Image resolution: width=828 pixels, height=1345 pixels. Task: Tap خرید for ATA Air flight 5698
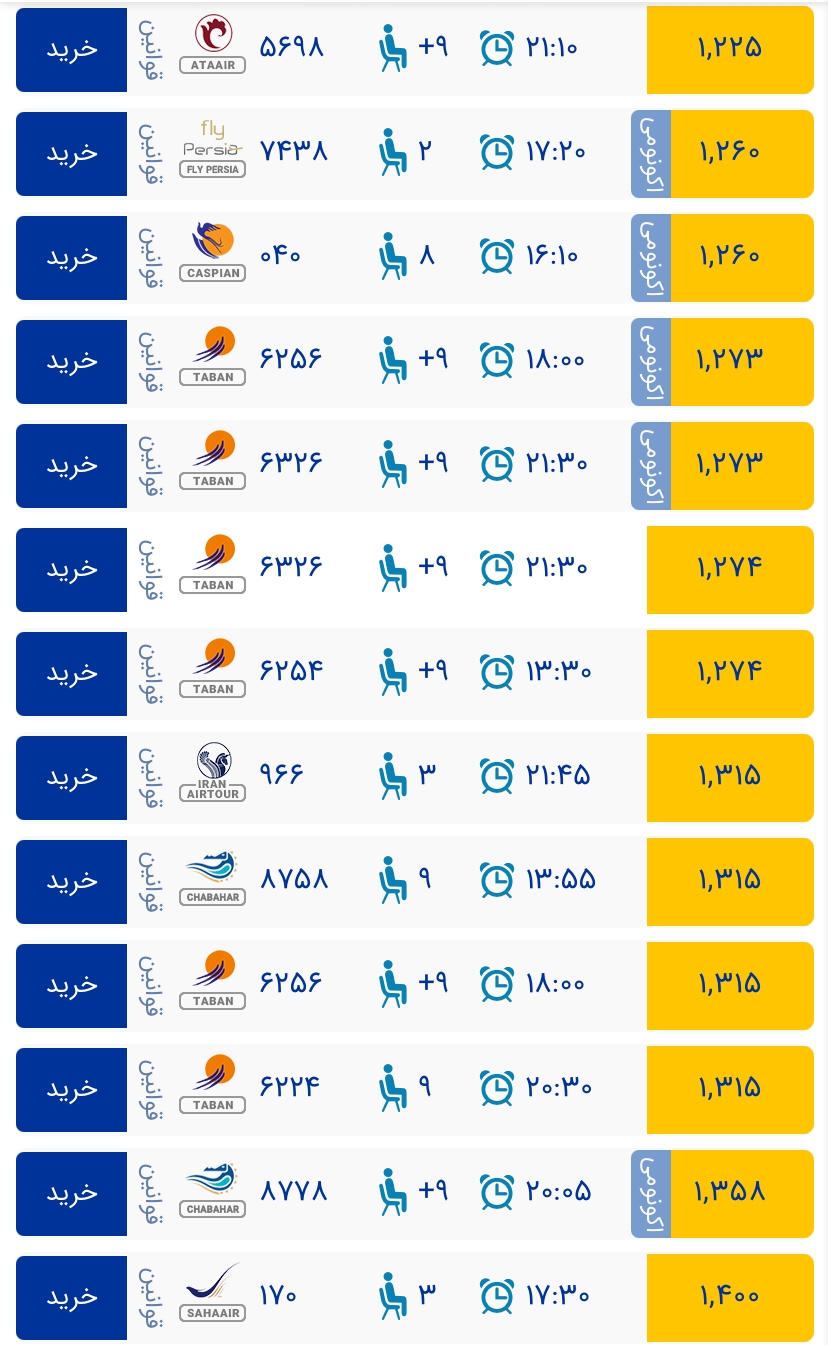pos(71,49)
